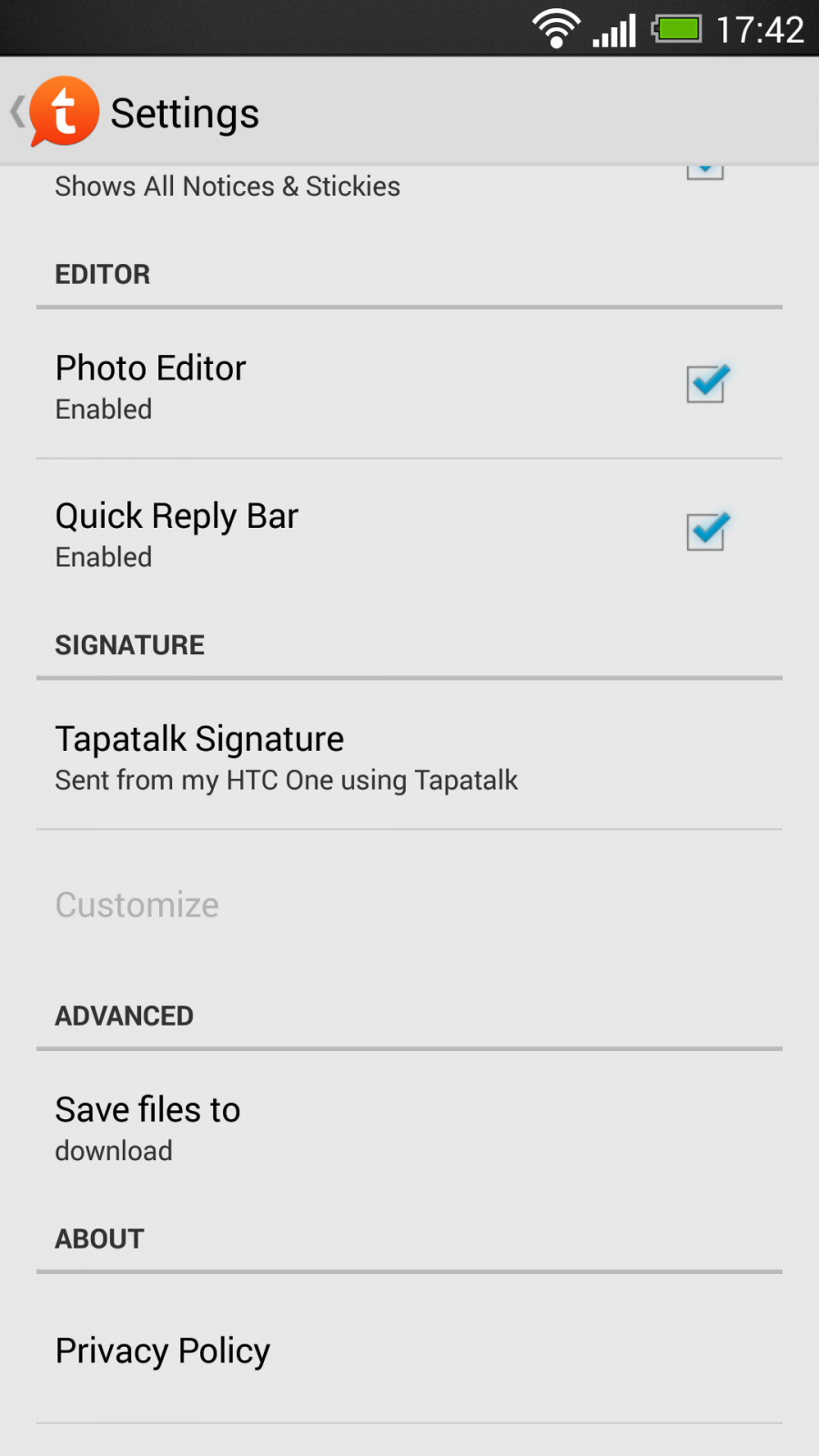The image size is (819, 1456).
Task: Disable the Quick Reply Bar checkbox
Action: coord(707,531)
